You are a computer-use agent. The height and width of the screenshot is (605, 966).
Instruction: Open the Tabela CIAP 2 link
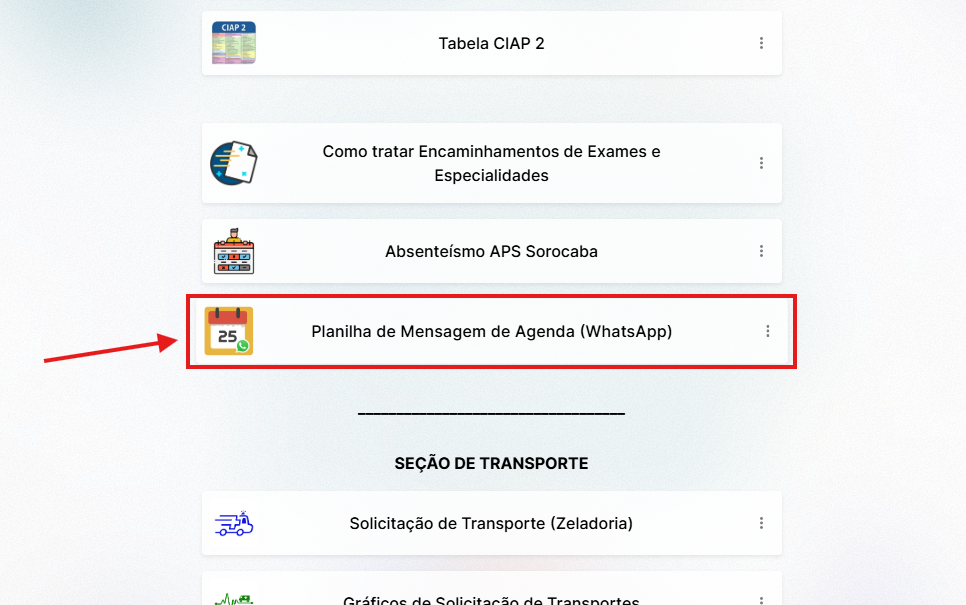[x=491, y=44]
